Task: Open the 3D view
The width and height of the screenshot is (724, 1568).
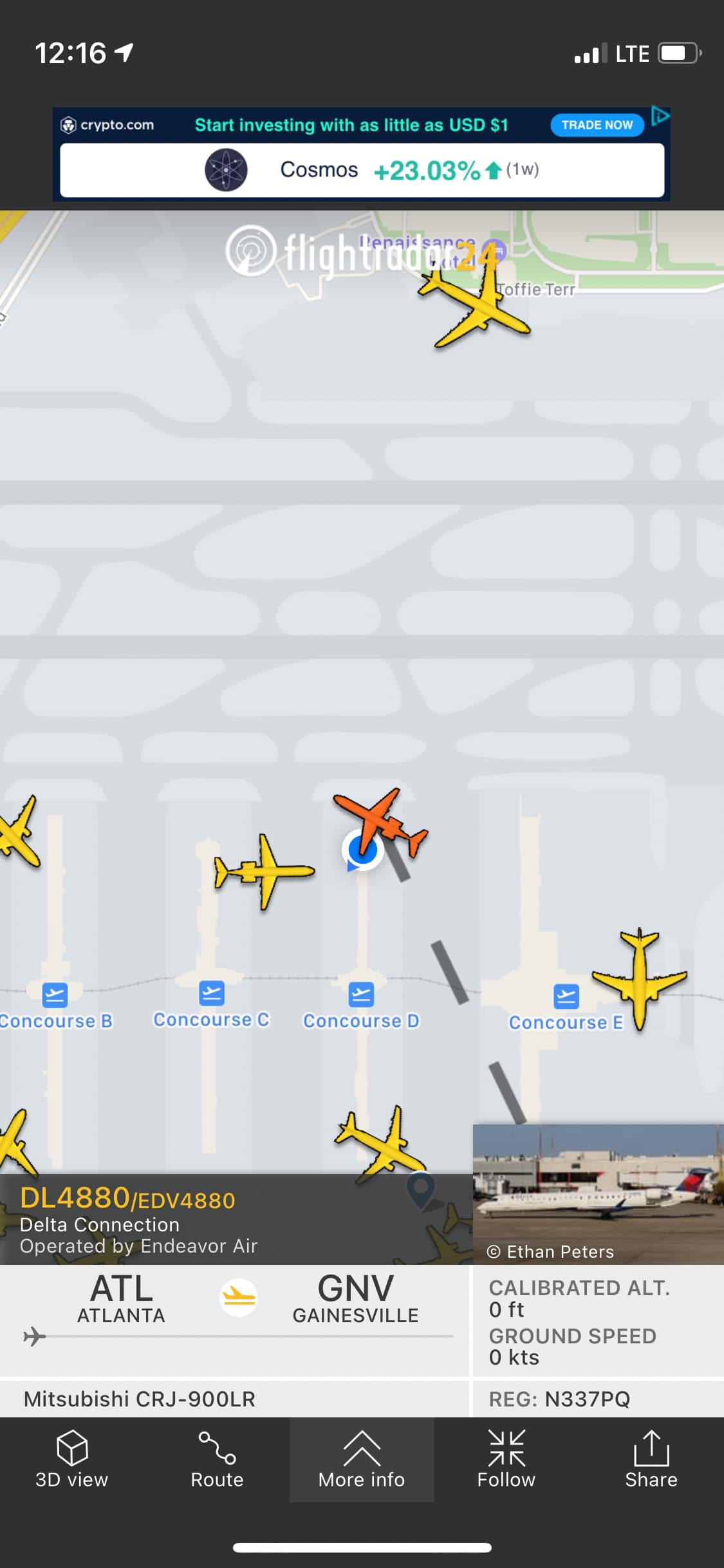Action: coord(72,1459)
